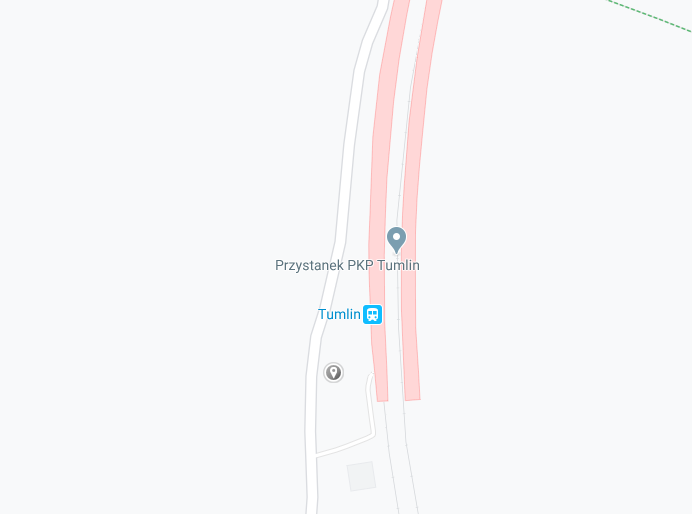This screenshot has height=514, width=692.
Task: Select the small gray location pin
Action: (334, 372)
